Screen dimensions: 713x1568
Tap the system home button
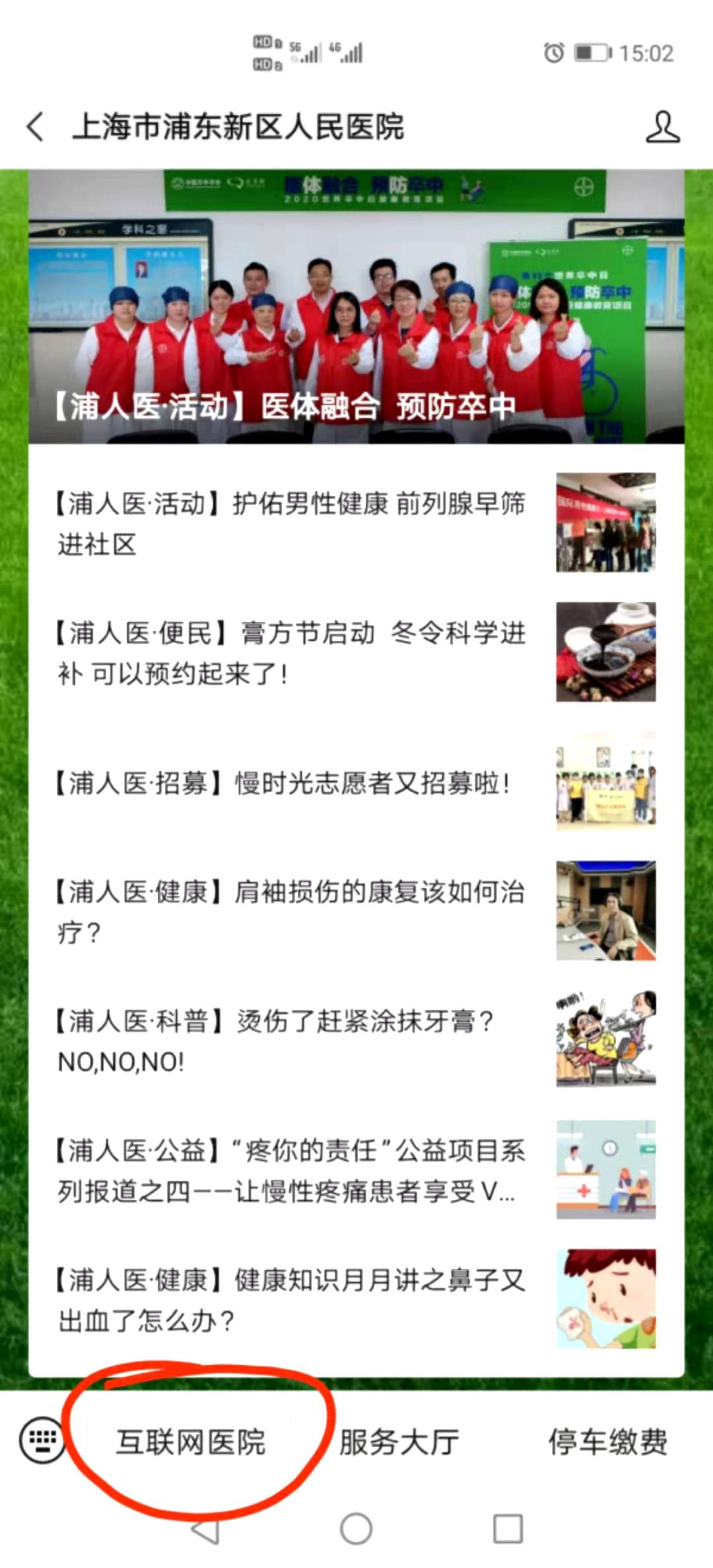[x=356, y=1528]
